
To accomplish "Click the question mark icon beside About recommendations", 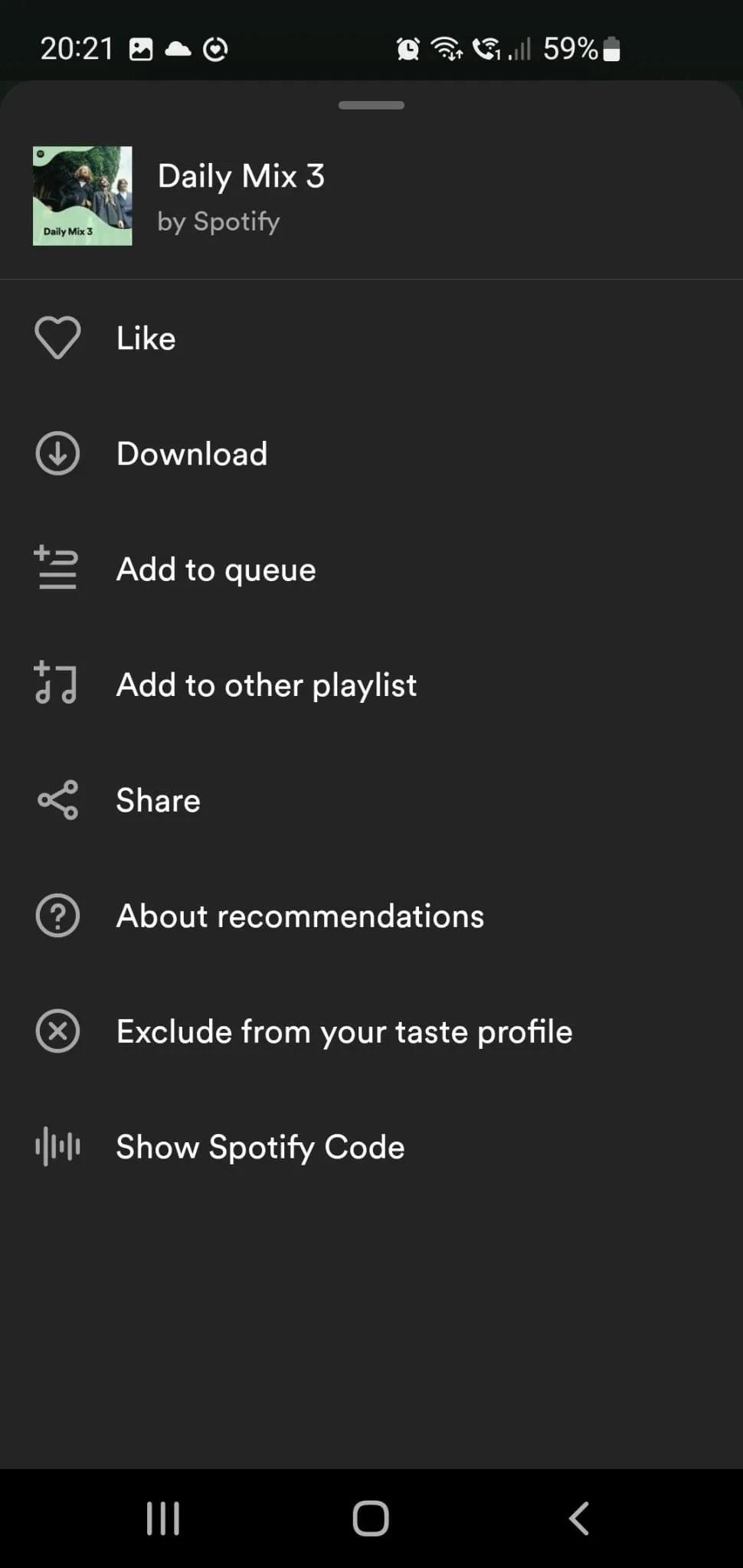I will coord(57,915).
